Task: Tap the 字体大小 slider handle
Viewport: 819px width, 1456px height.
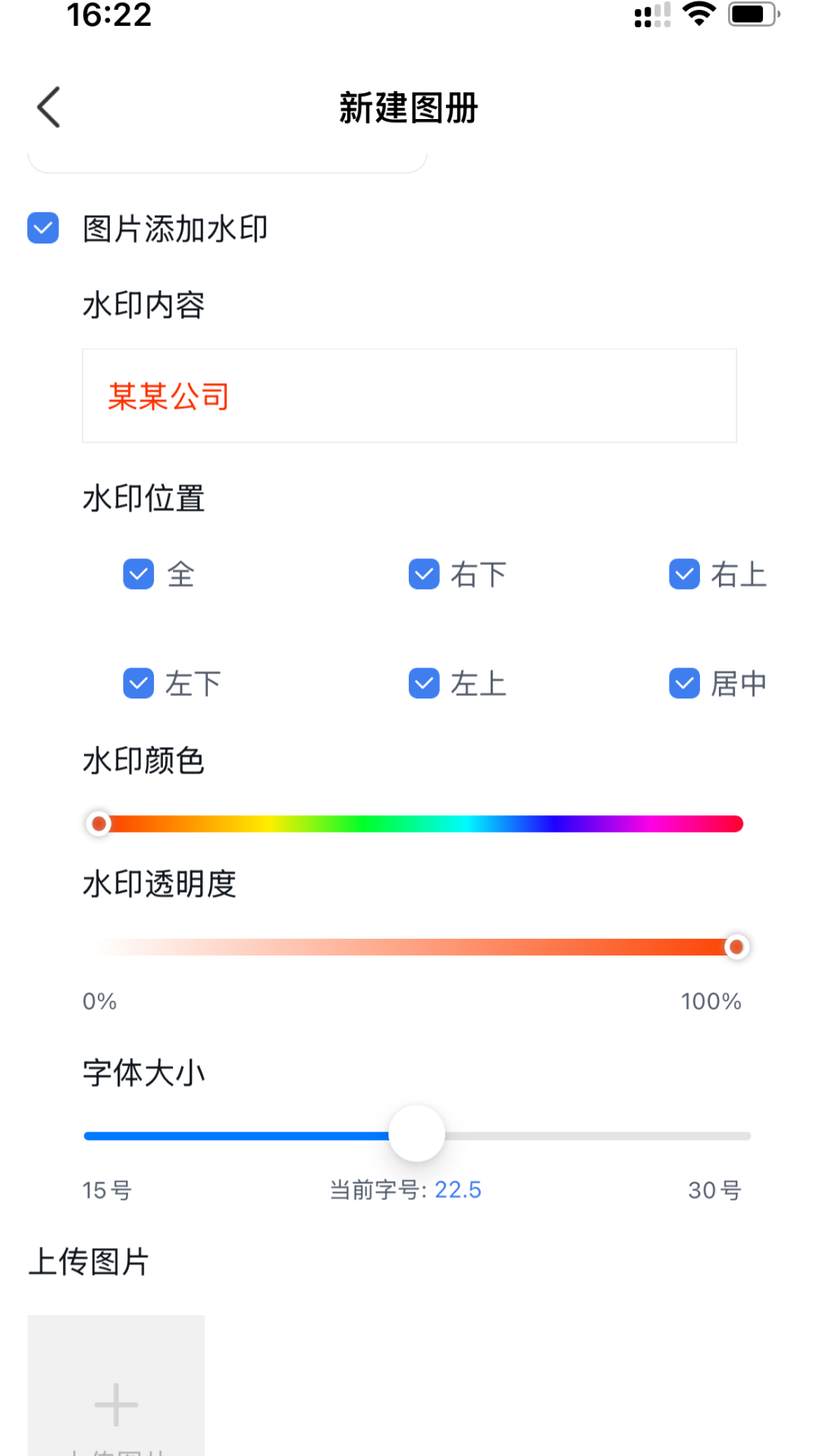Action: [x=416, y=1134]
